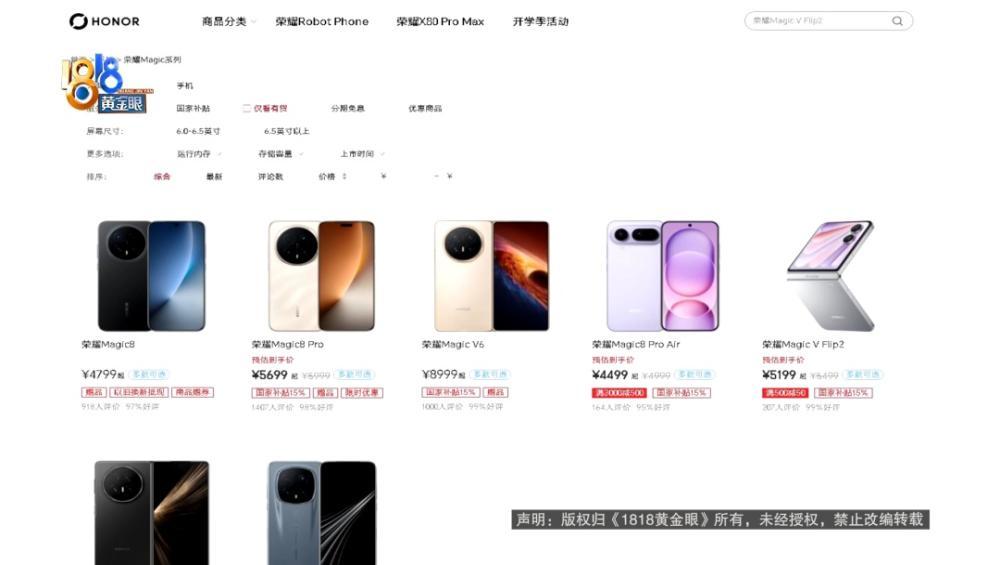Viewport: 1000px width, 565px height.
Task: Filter by 国家补贴
Action: click(x=193, y=108)
